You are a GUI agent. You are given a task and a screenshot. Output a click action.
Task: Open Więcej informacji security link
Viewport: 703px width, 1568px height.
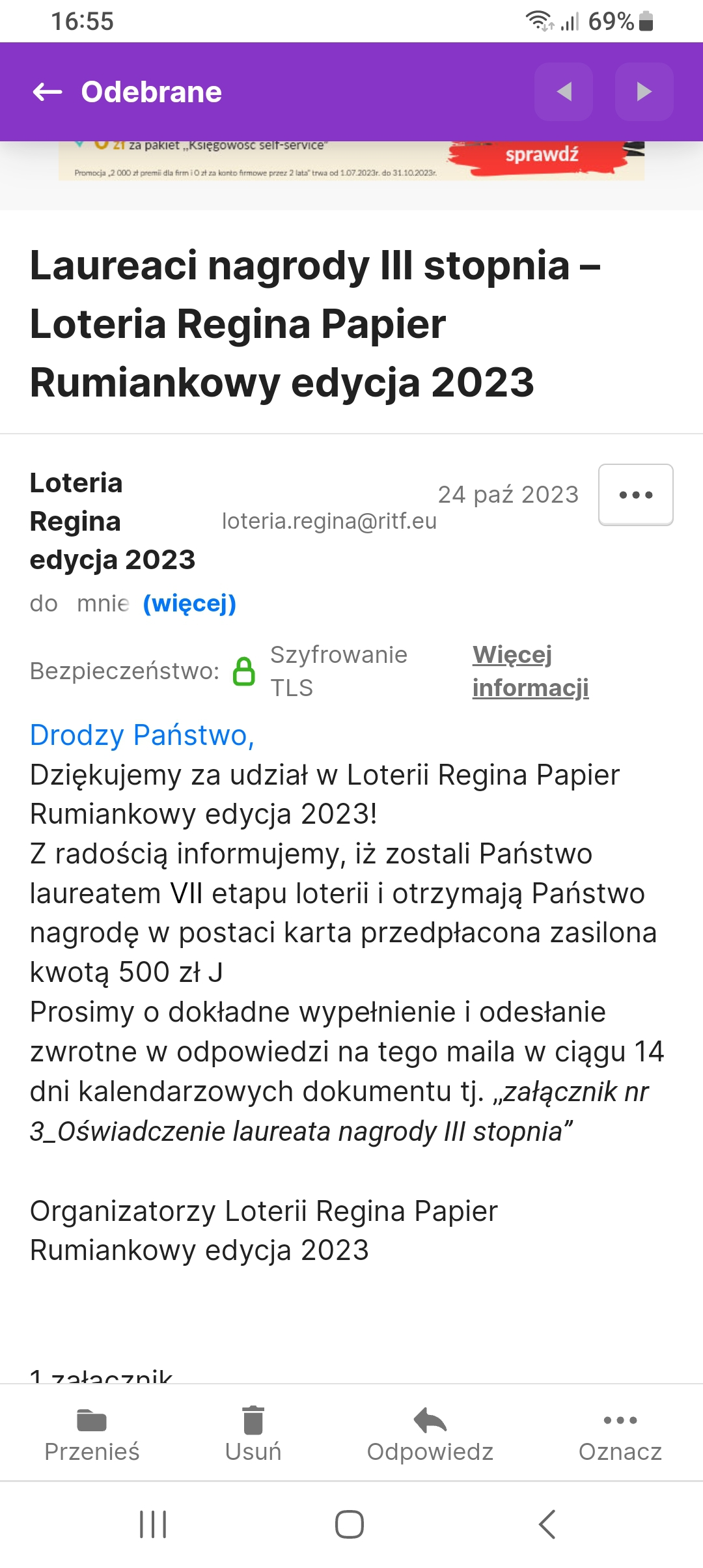pos(530,671)
